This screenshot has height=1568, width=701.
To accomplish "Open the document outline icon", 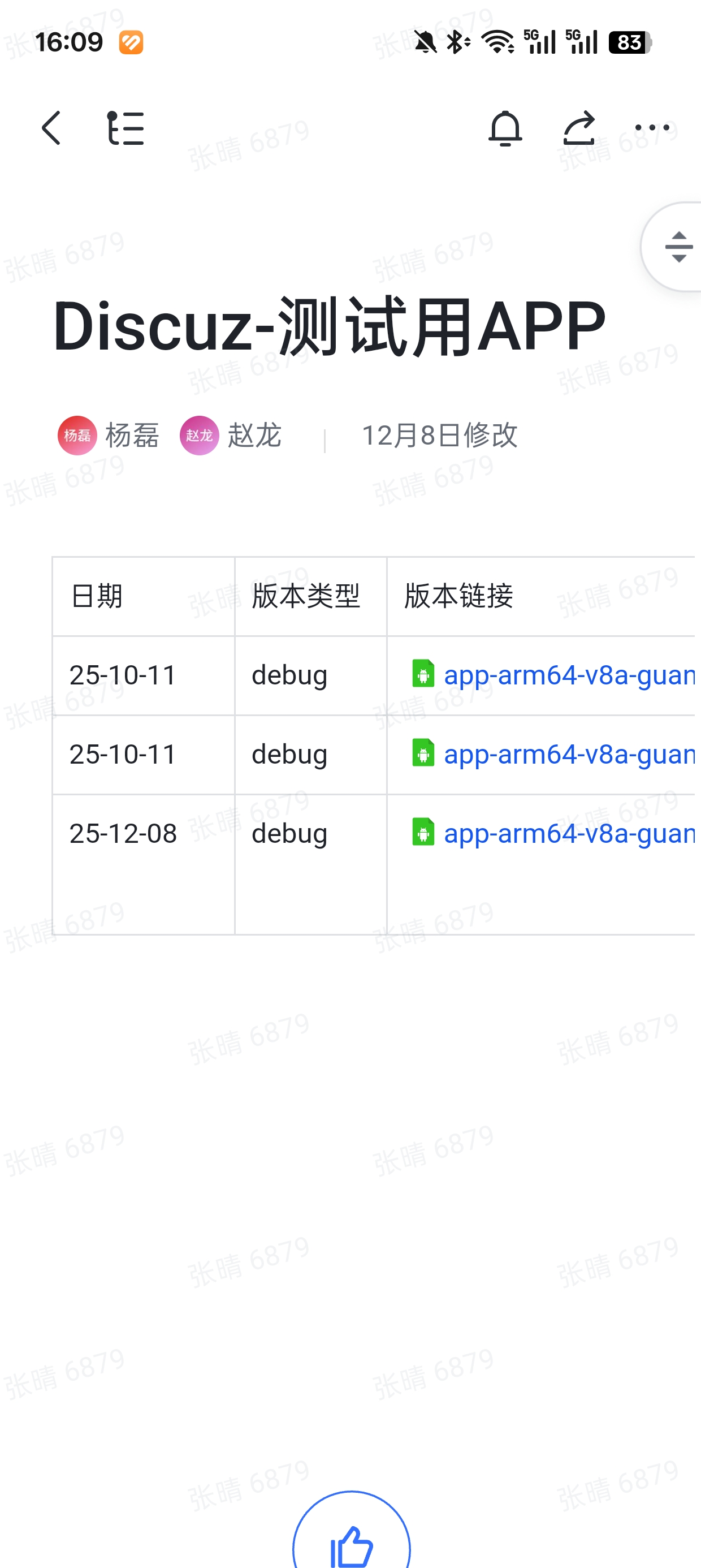I will [x=126, y=128].
